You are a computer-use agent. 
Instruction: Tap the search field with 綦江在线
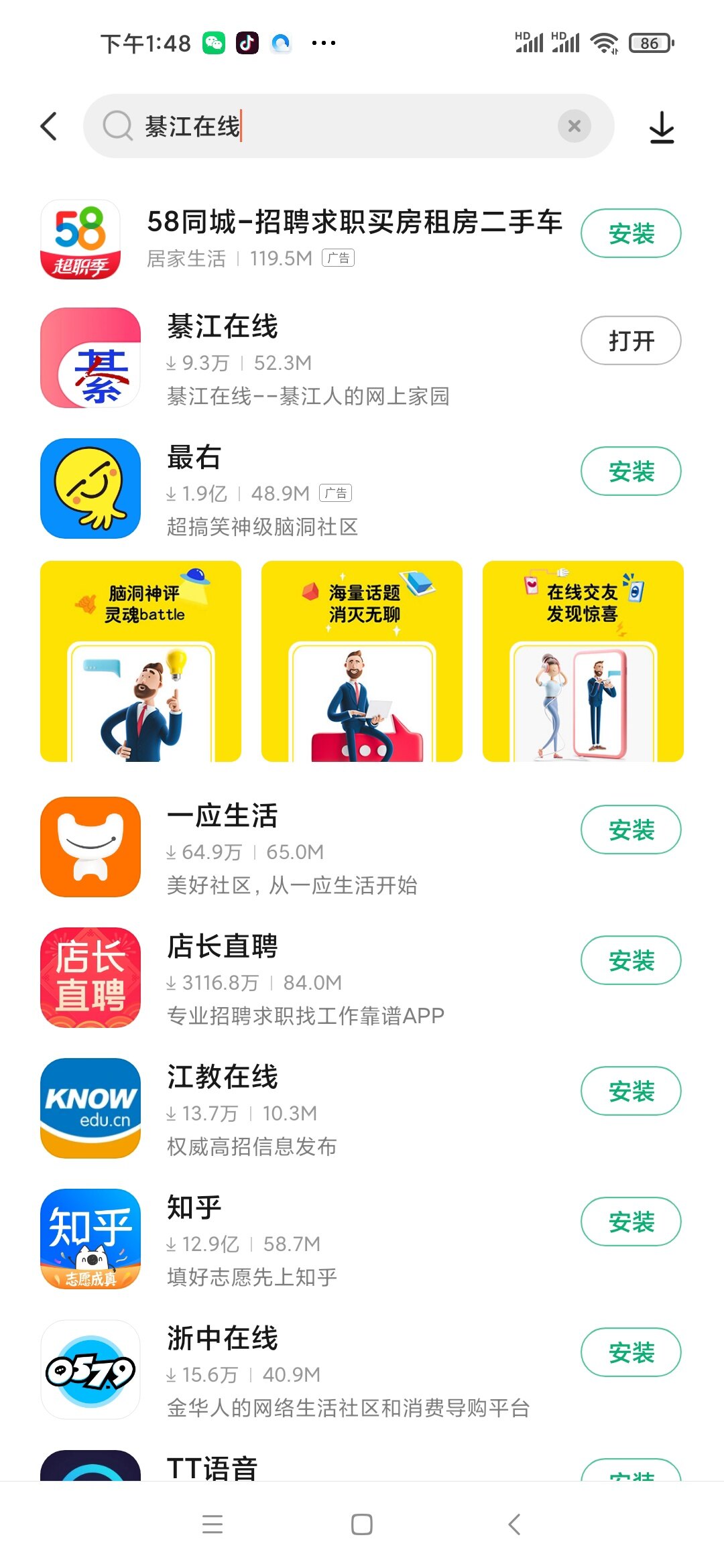tap(335, 126)
